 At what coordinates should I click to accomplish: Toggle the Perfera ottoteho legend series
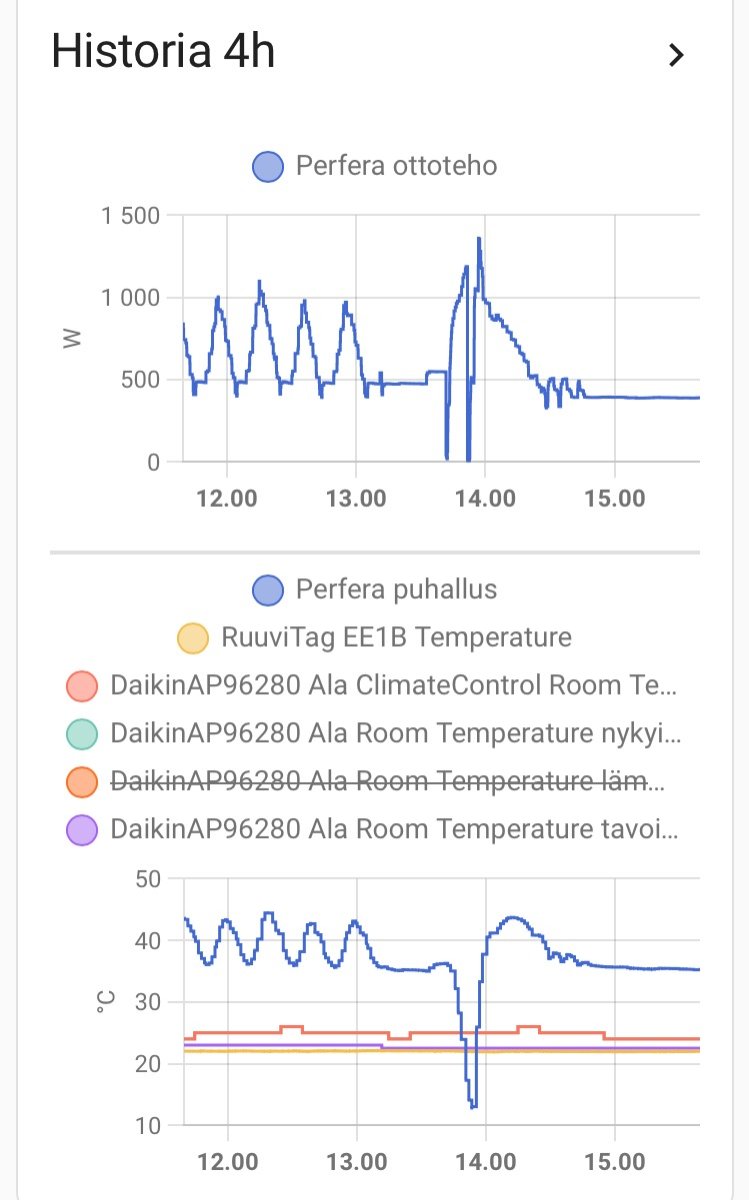click(x=375, y=166)
